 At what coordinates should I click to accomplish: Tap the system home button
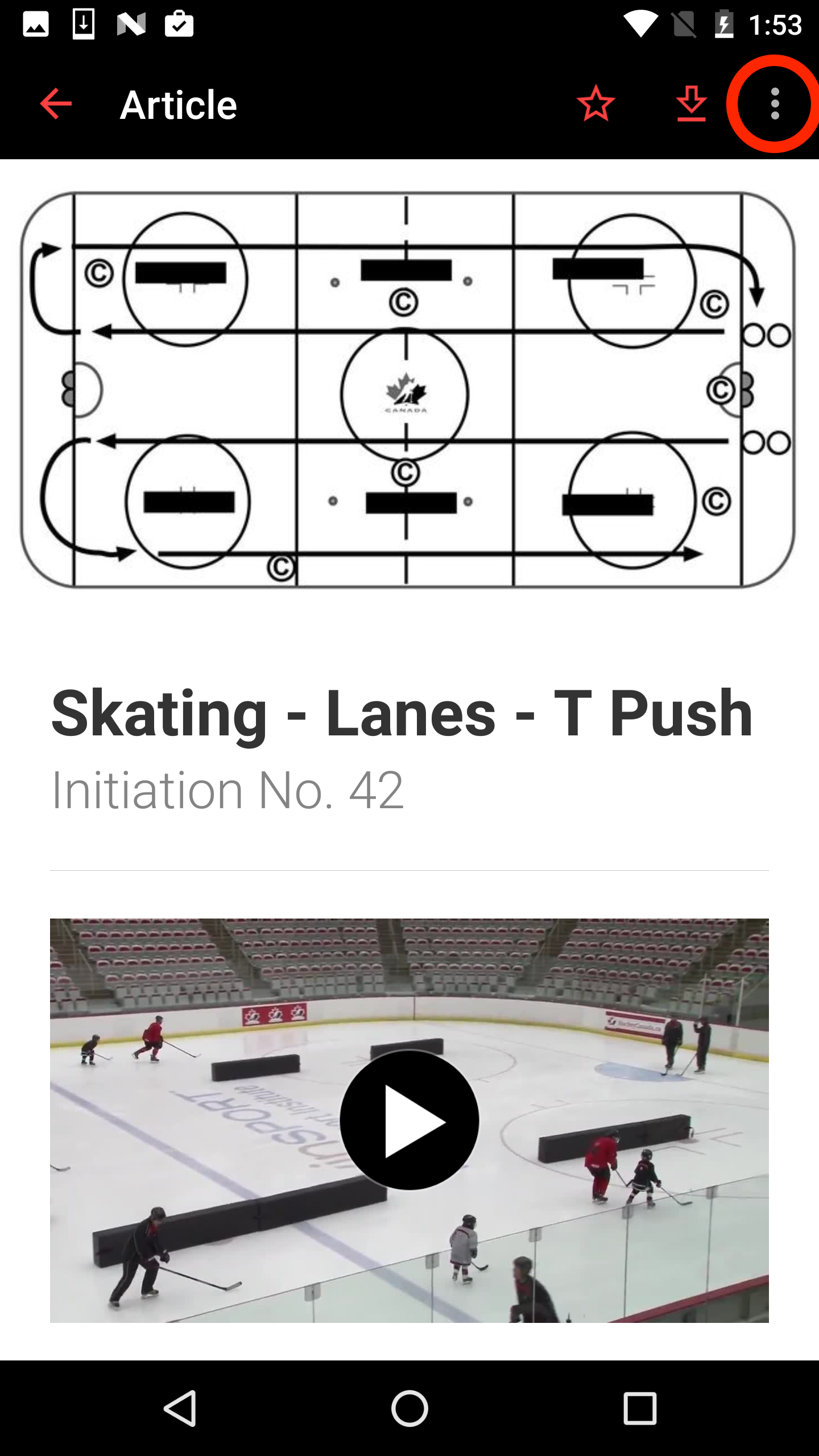(409, 1408)
